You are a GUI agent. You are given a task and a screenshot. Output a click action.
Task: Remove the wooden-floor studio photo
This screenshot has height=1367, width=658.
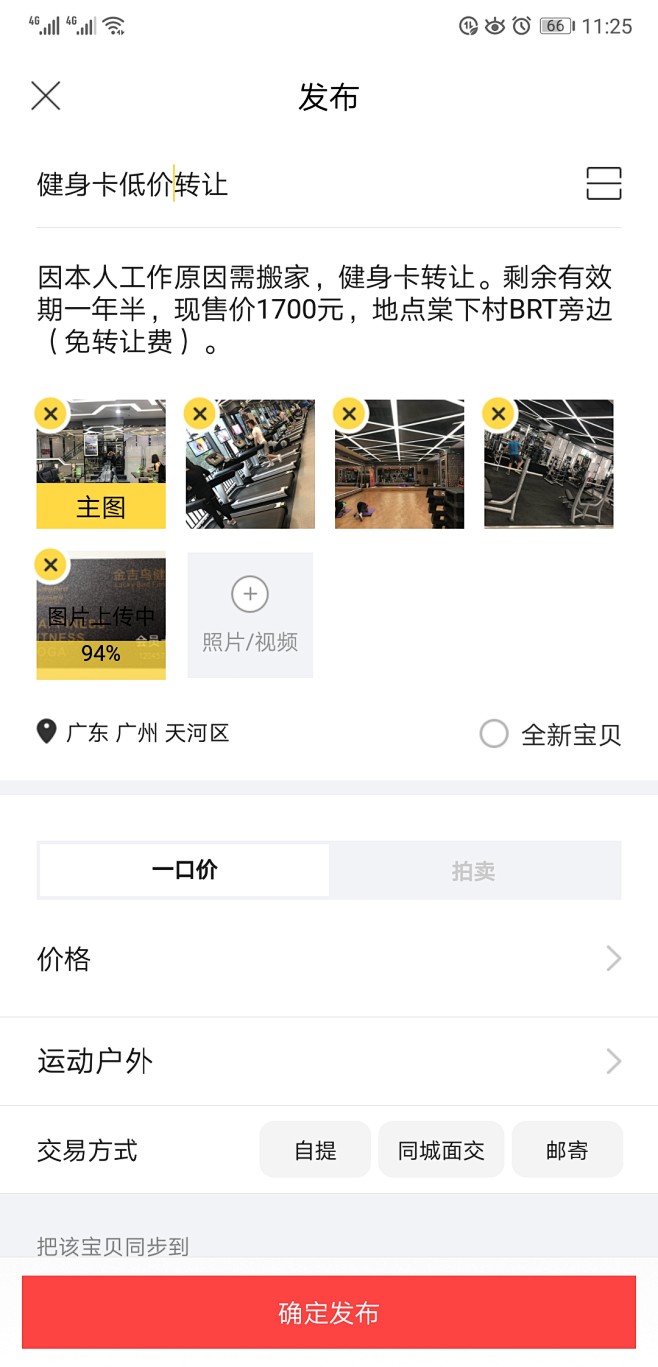click(349, 413)
